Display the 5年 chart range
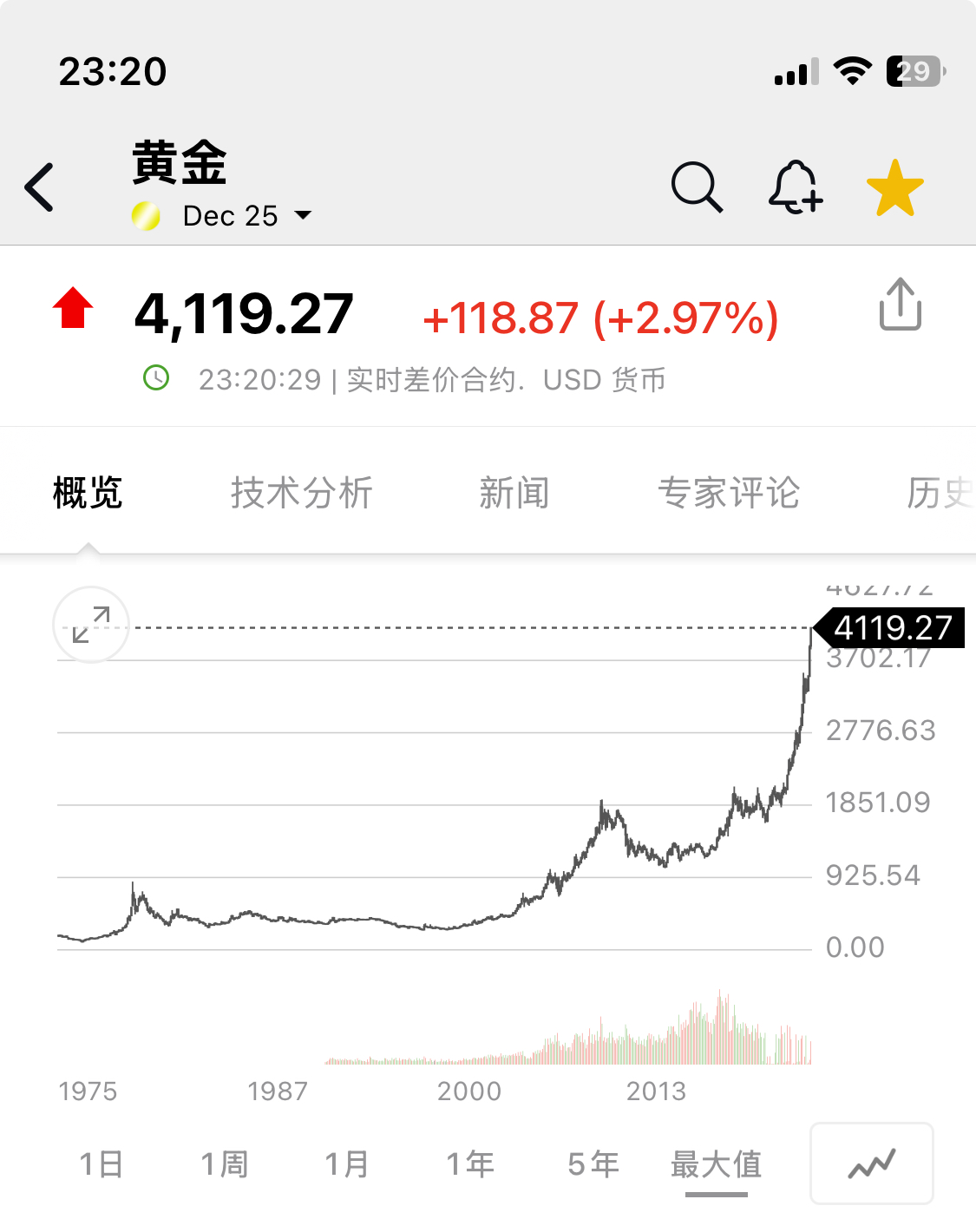This screenshot has height=1232, width=976. pyautogui.click(x=593, y=1163)
